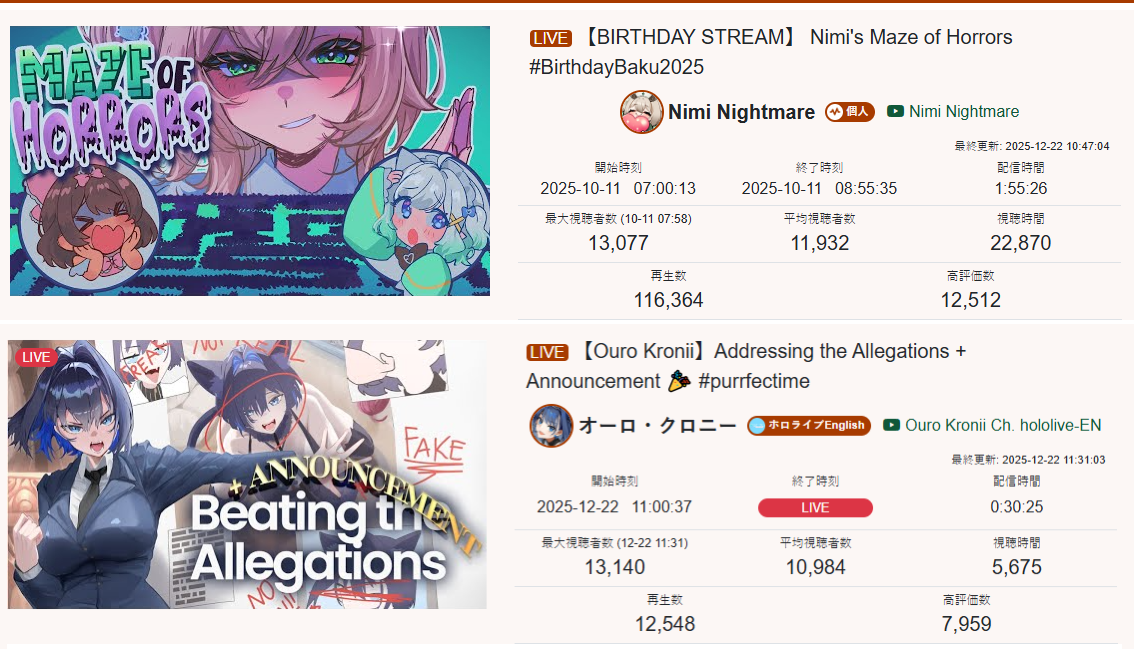Visit Ouro Kronii Ch. hololive-EN channel link
1134x649 pixels.
coord(1002,425)
